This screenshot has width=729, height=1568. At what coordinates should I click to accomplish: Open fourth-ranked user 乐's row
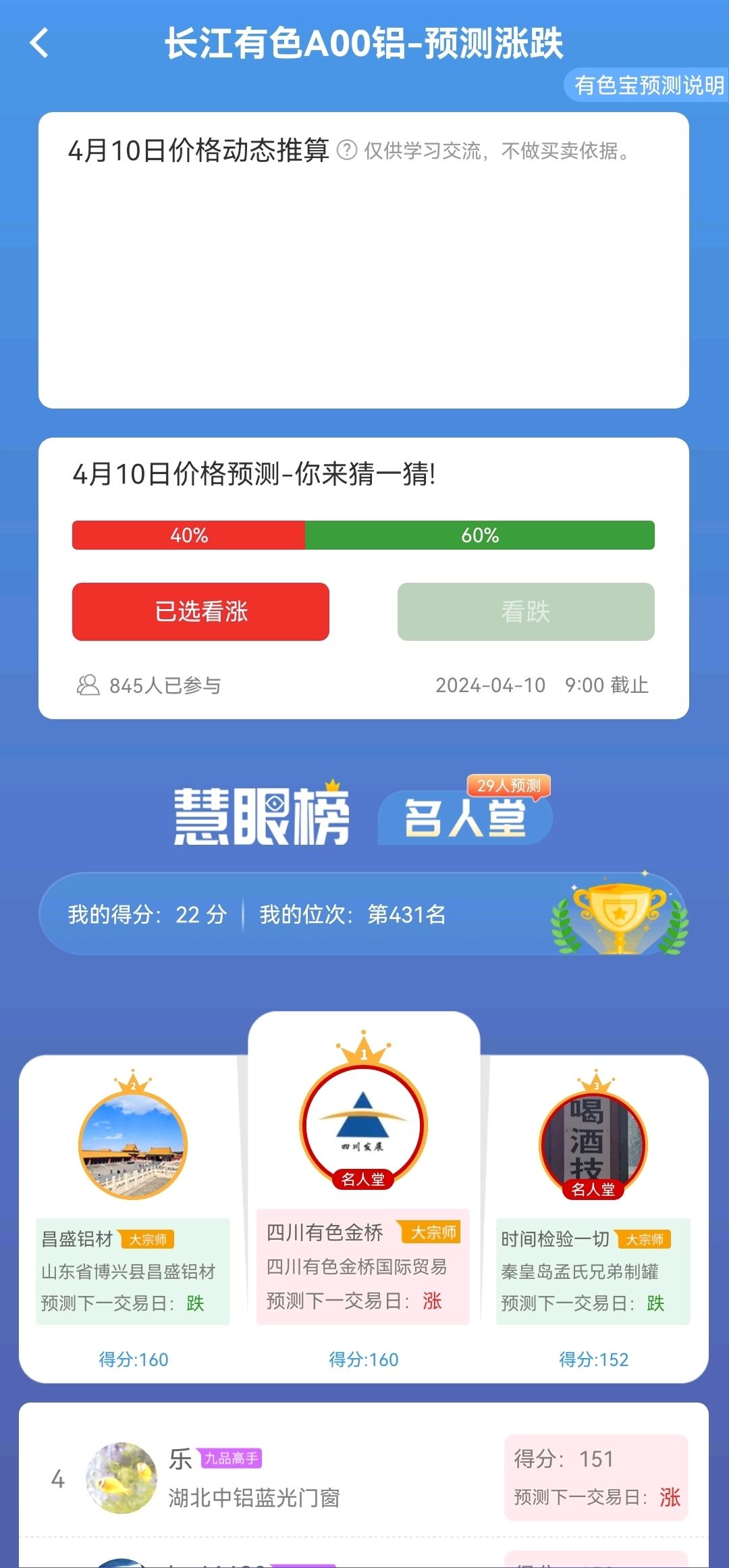[x=364, y=1478]
